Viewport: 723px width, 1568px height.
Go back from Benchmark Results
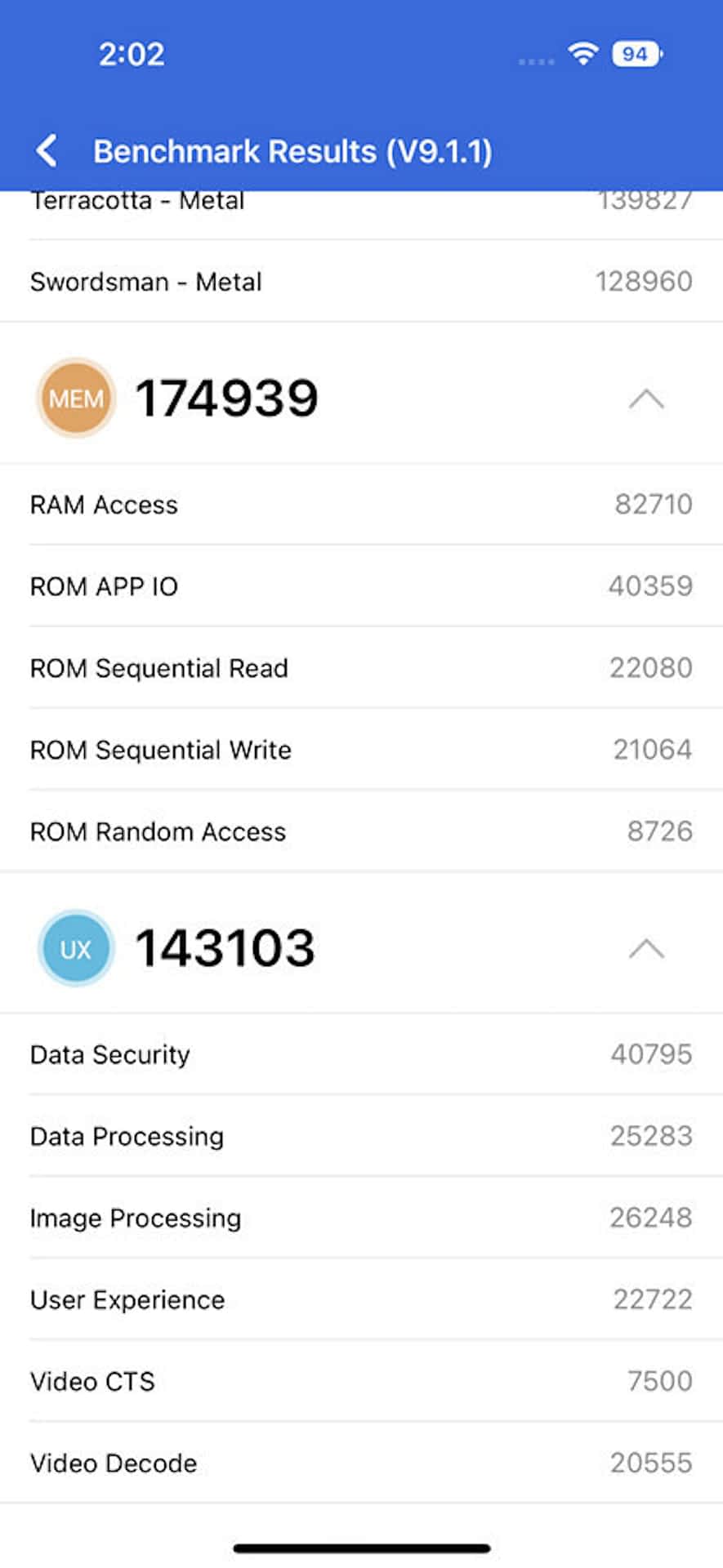47,151
